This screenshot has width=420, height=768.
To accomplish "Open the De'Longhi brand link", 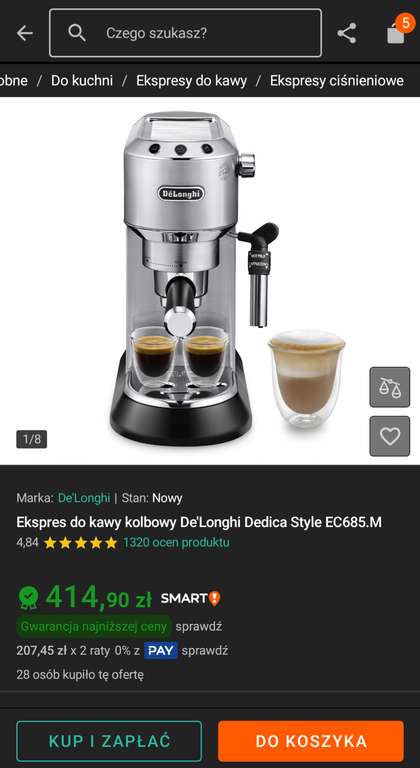I will tap(84, 498).
